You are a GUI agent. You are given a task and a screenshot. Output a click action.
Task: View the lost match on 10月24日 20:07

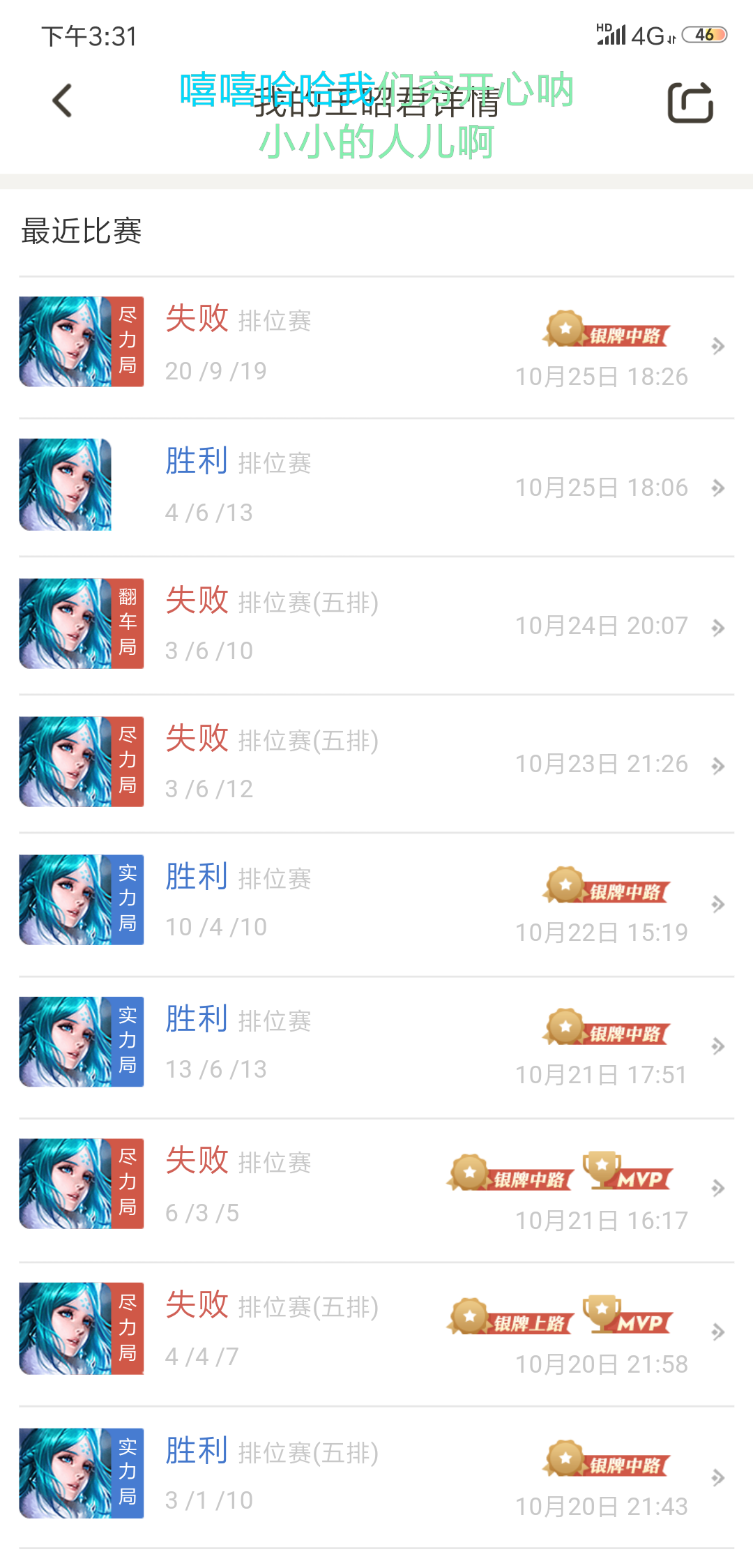[376, 626]
